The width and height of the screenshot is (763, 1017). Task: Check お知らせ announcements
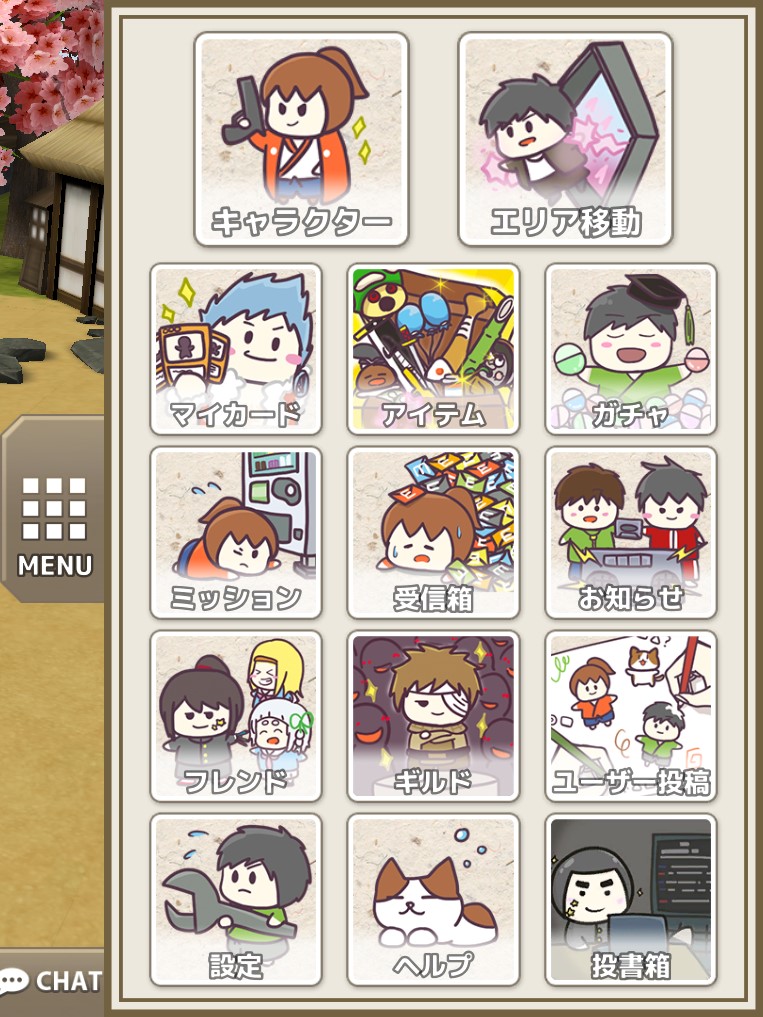tap(630, 532)
